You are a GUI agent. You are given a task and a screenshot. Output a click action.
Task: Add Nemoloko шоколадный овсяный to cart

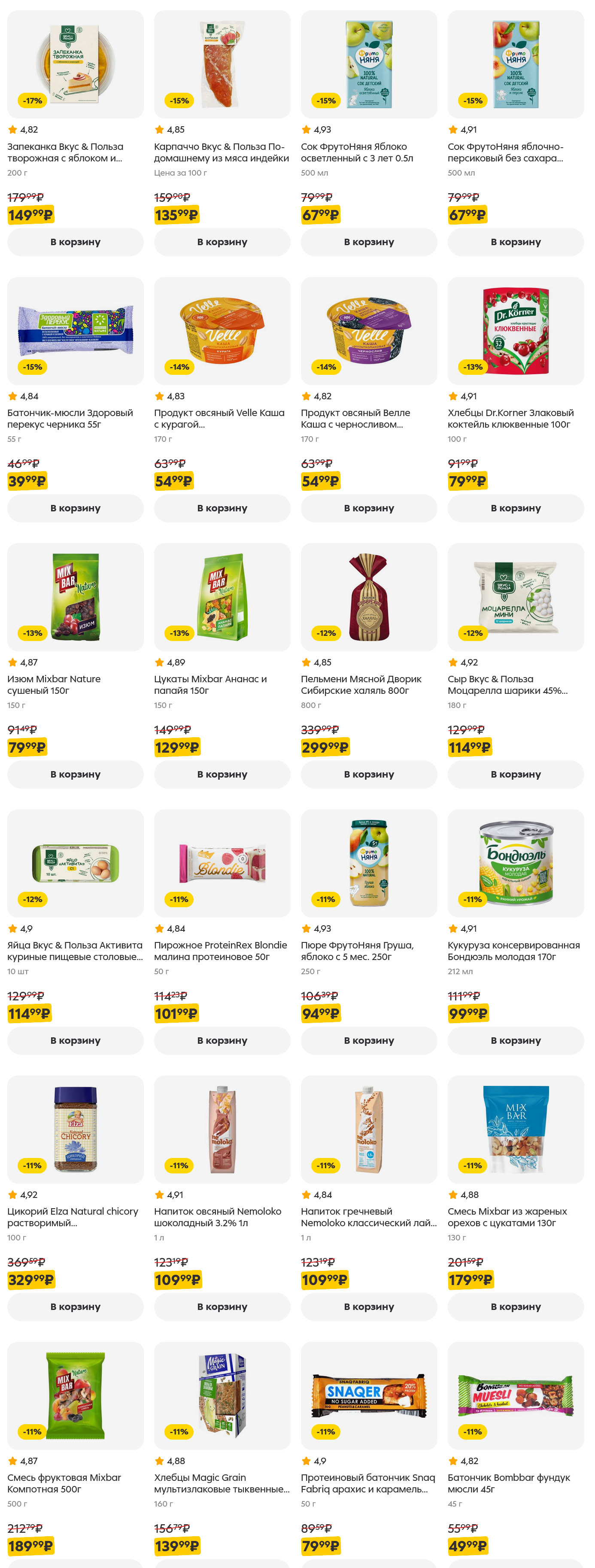(222, 1306)
